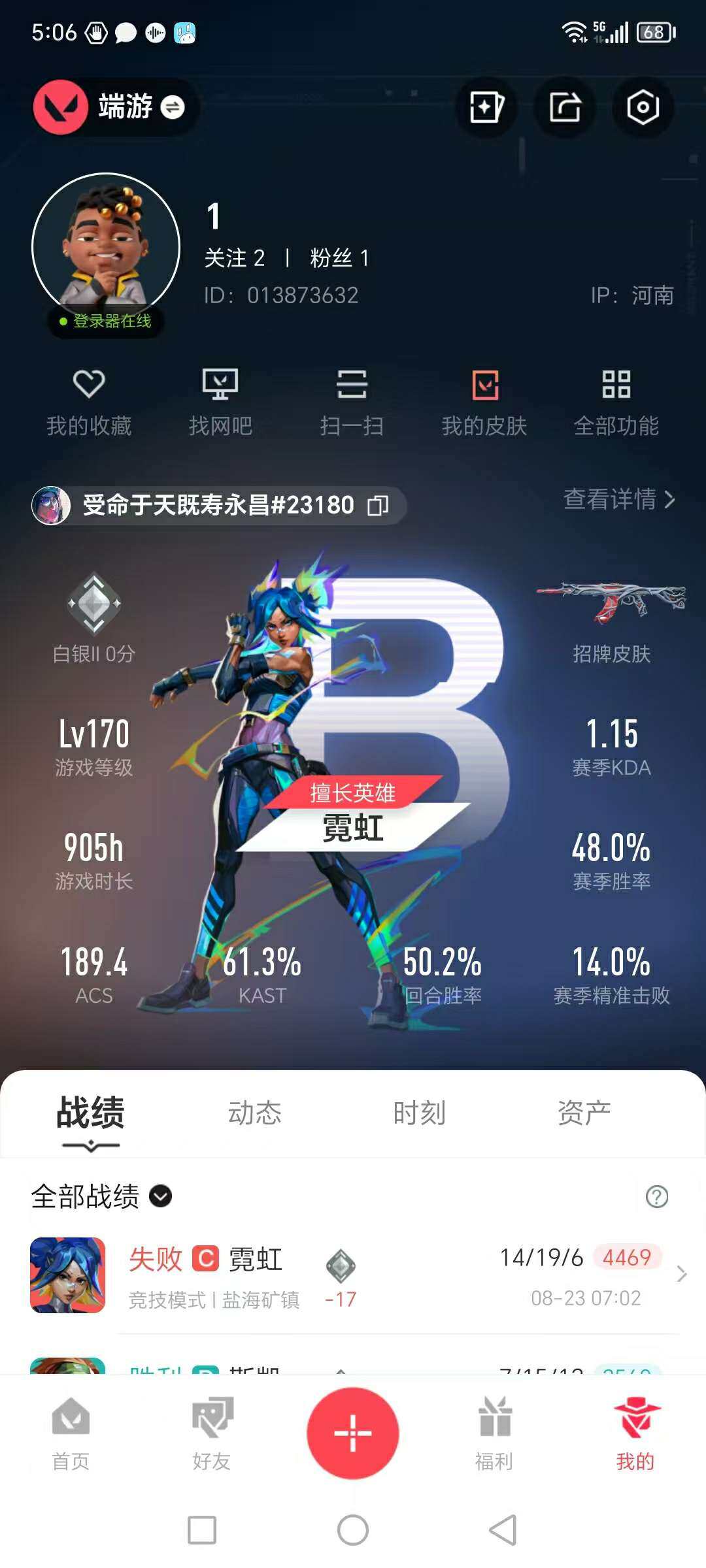Switch to the 资产 tab
This screenshot has width=706, height=1568.
coord(584,1113)
